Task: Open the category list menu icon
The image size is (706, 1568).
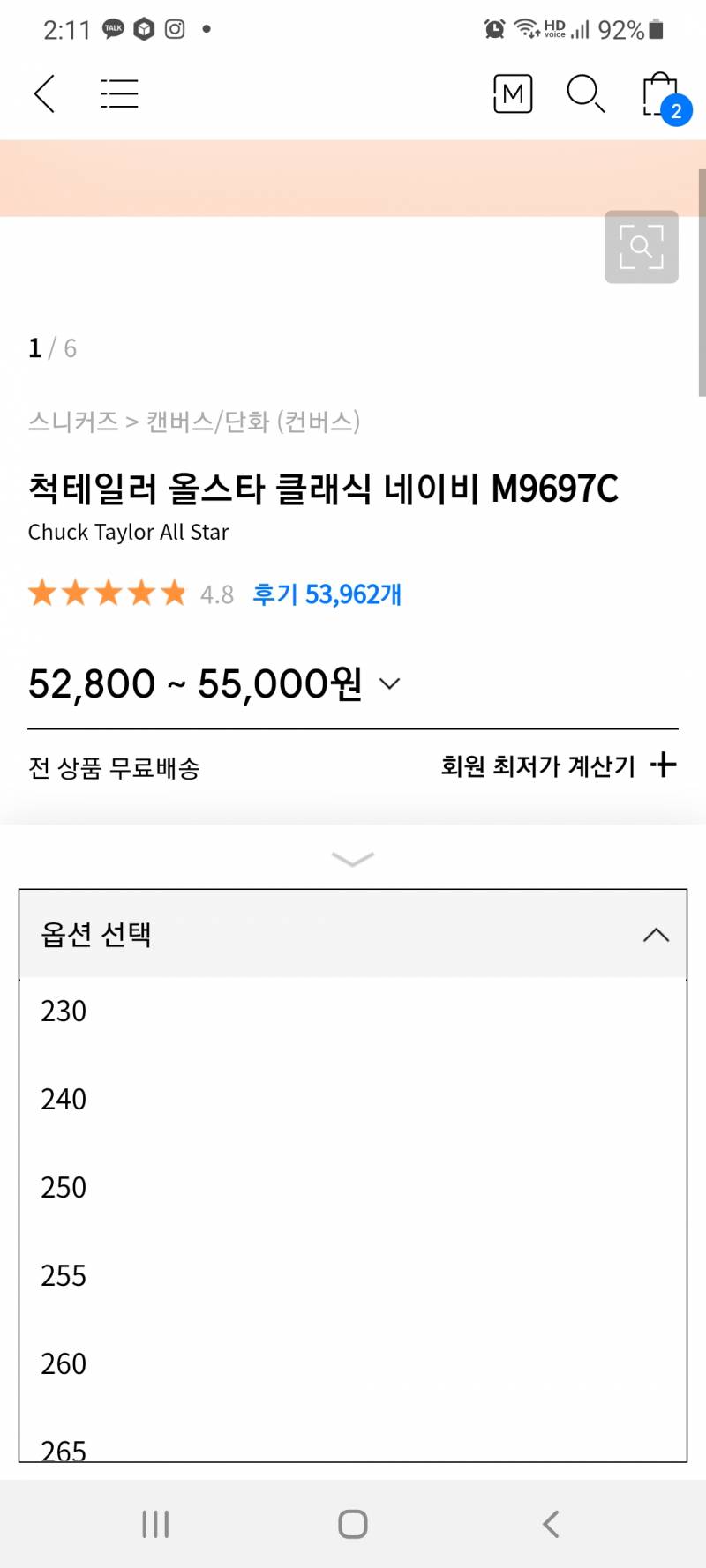Action: click(119, 93)
